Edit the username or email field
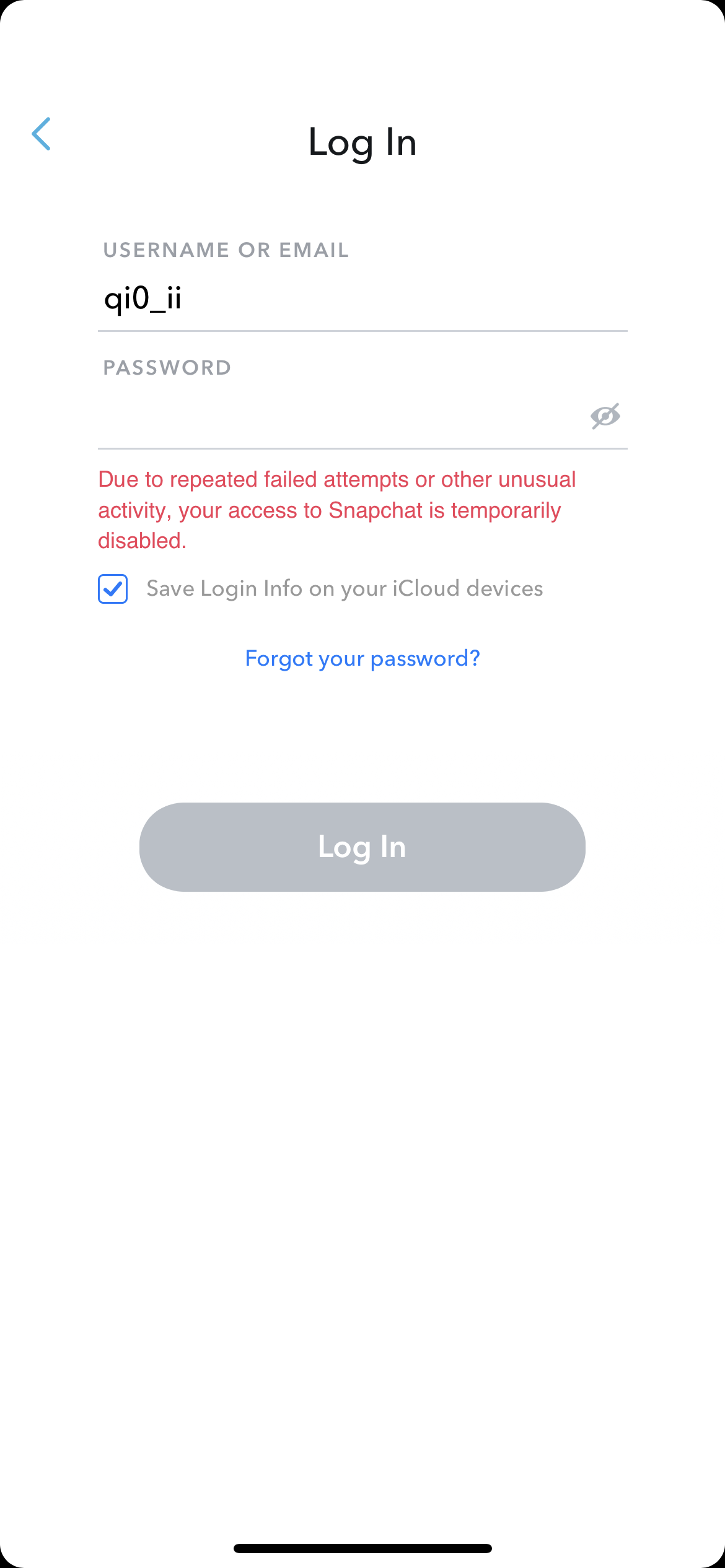725x1568 pixels. pyautogui.click(x=362, y=298)
